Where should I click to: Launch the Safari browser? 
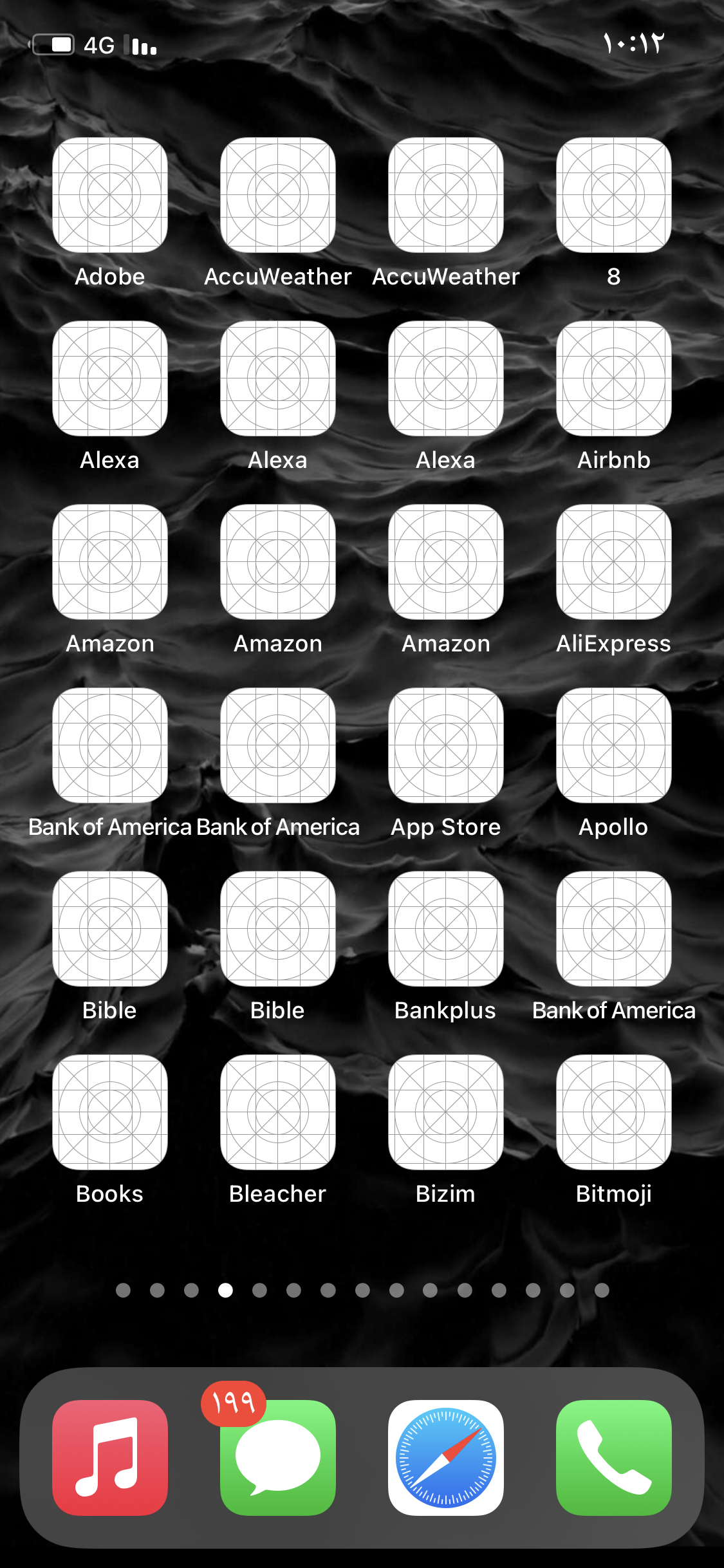[445, 1457]
